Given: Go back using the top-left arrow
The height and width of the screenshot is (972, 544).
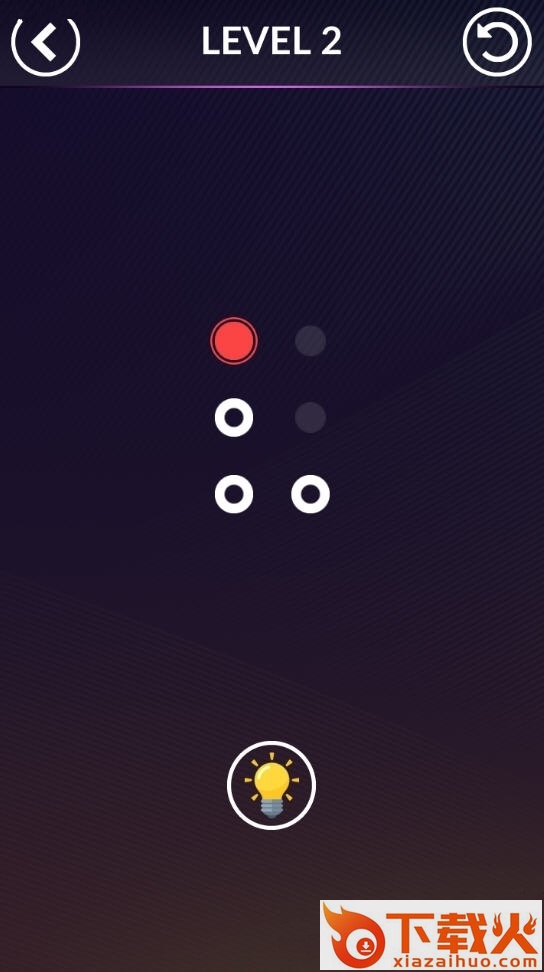Looking at the screenshot, I should coord(45,43).
